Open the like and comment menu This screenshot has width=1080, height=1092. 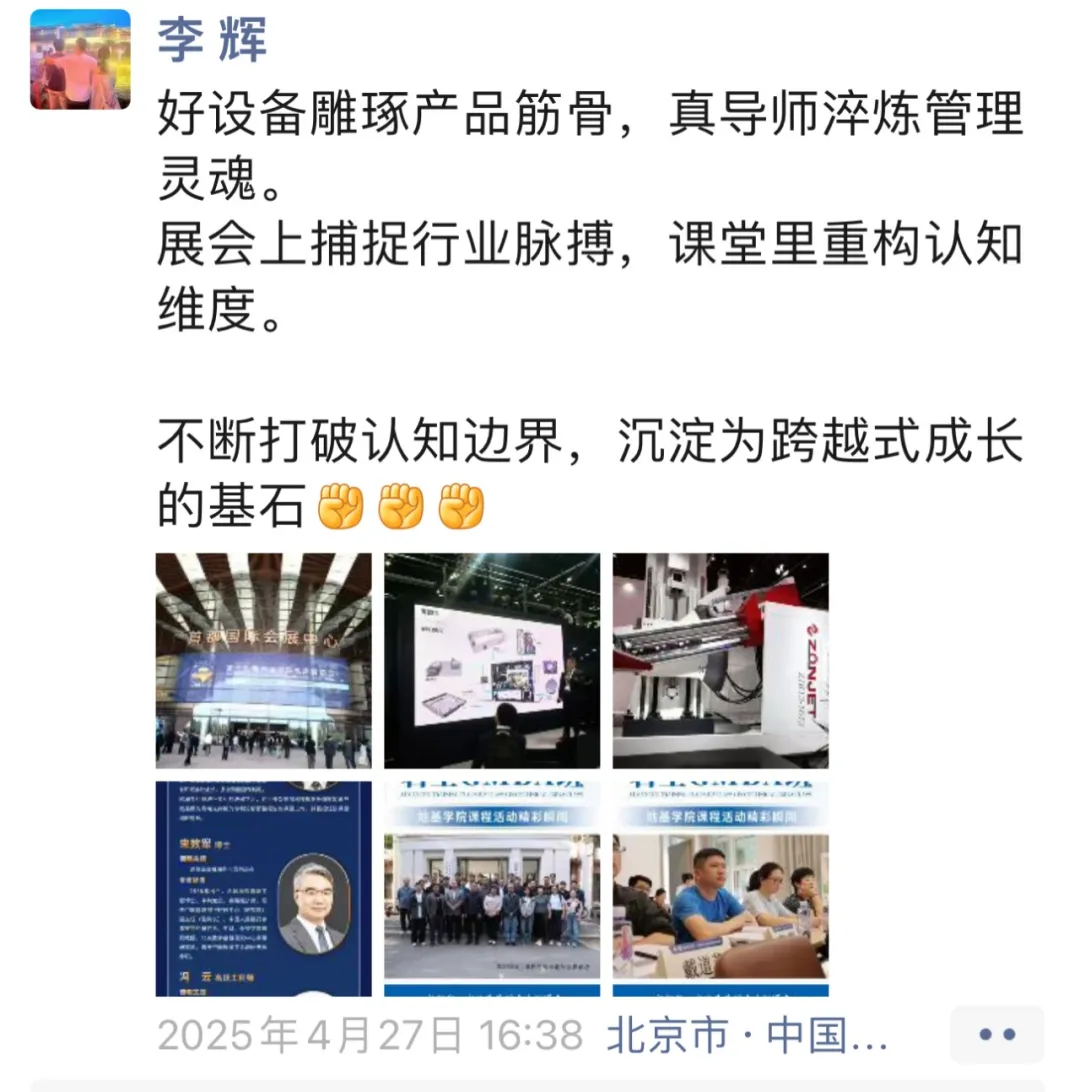(996, 1035)
